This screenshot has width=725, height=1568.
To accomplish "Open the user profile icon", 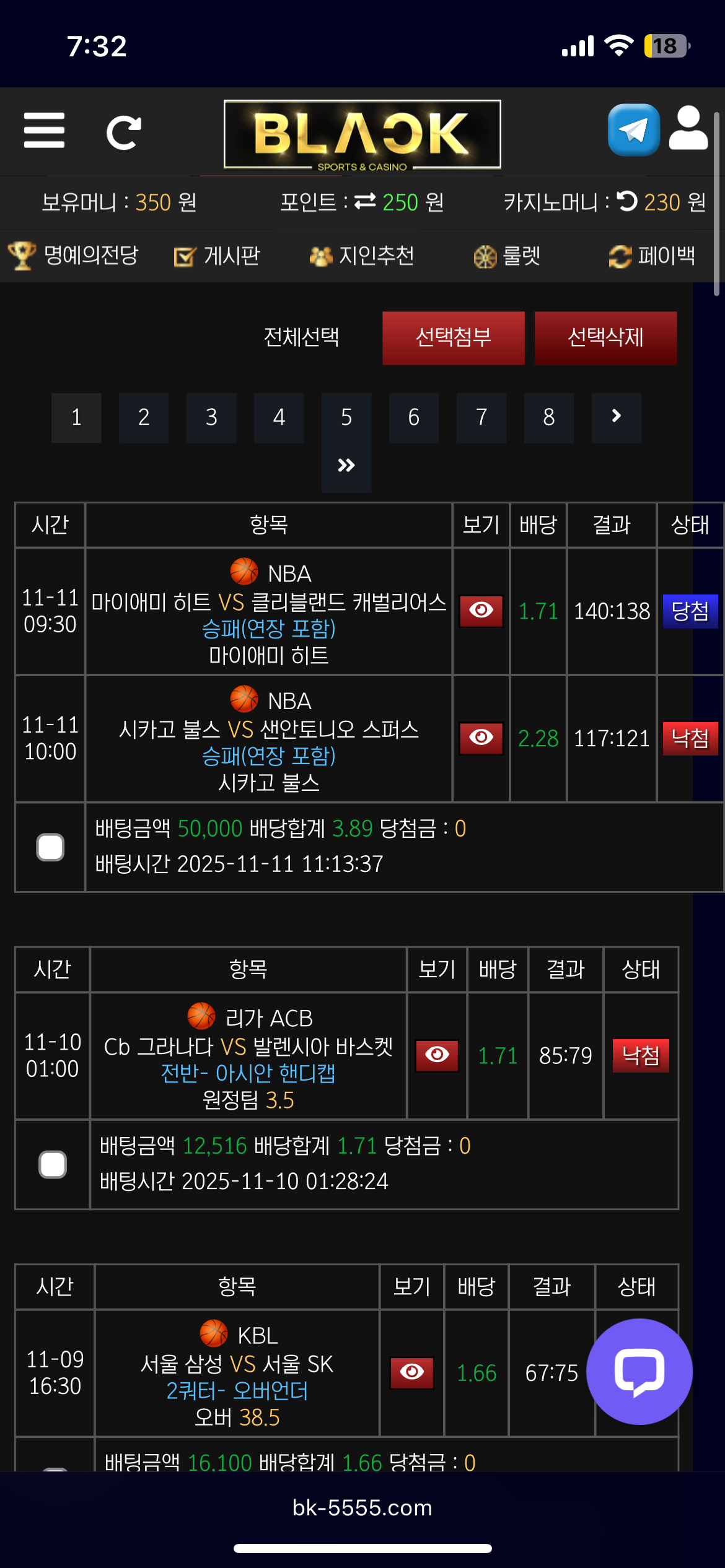I will [688, 129].
